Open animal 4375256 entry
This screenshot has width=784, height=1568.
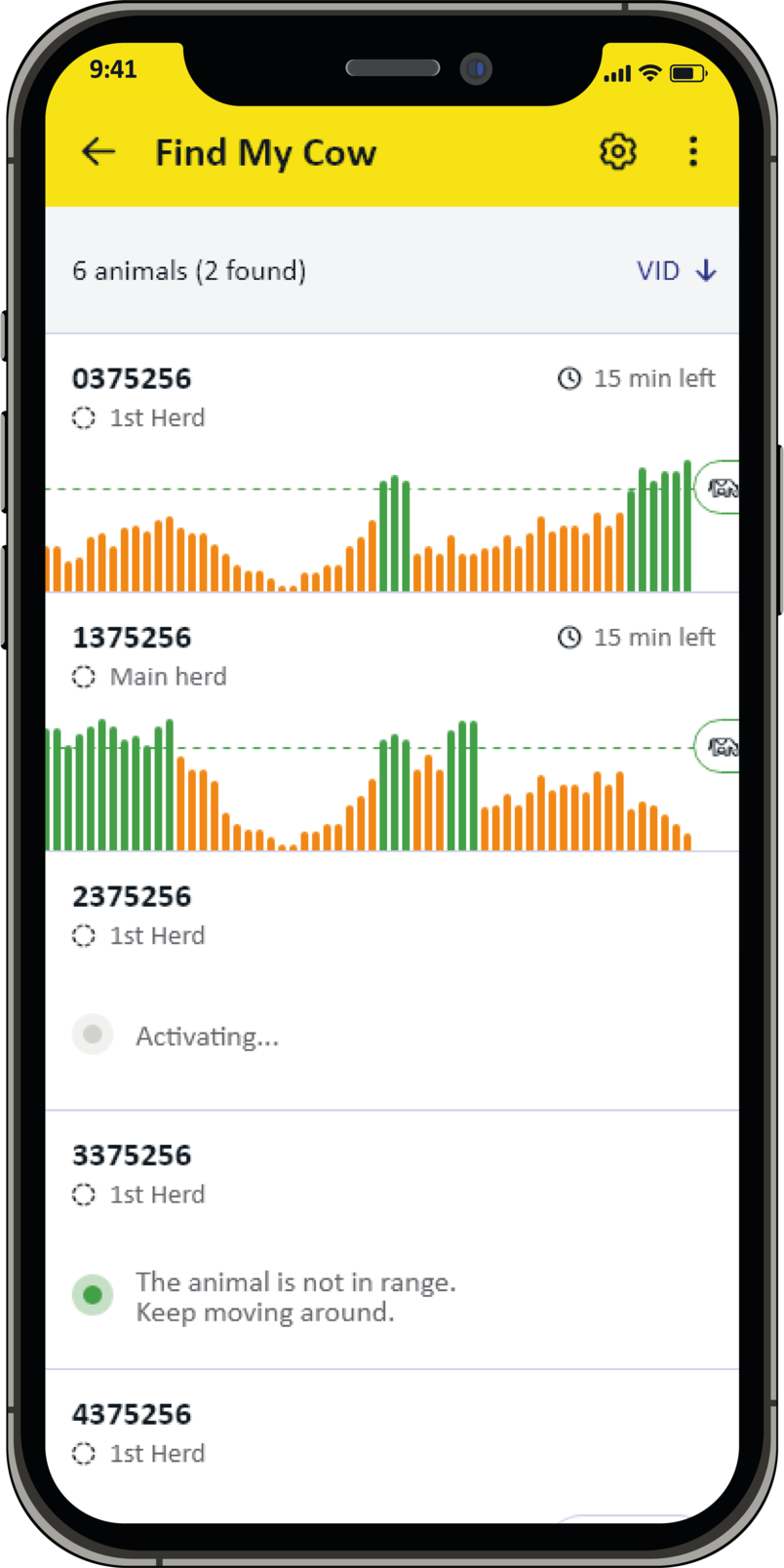coord(132,1414)
